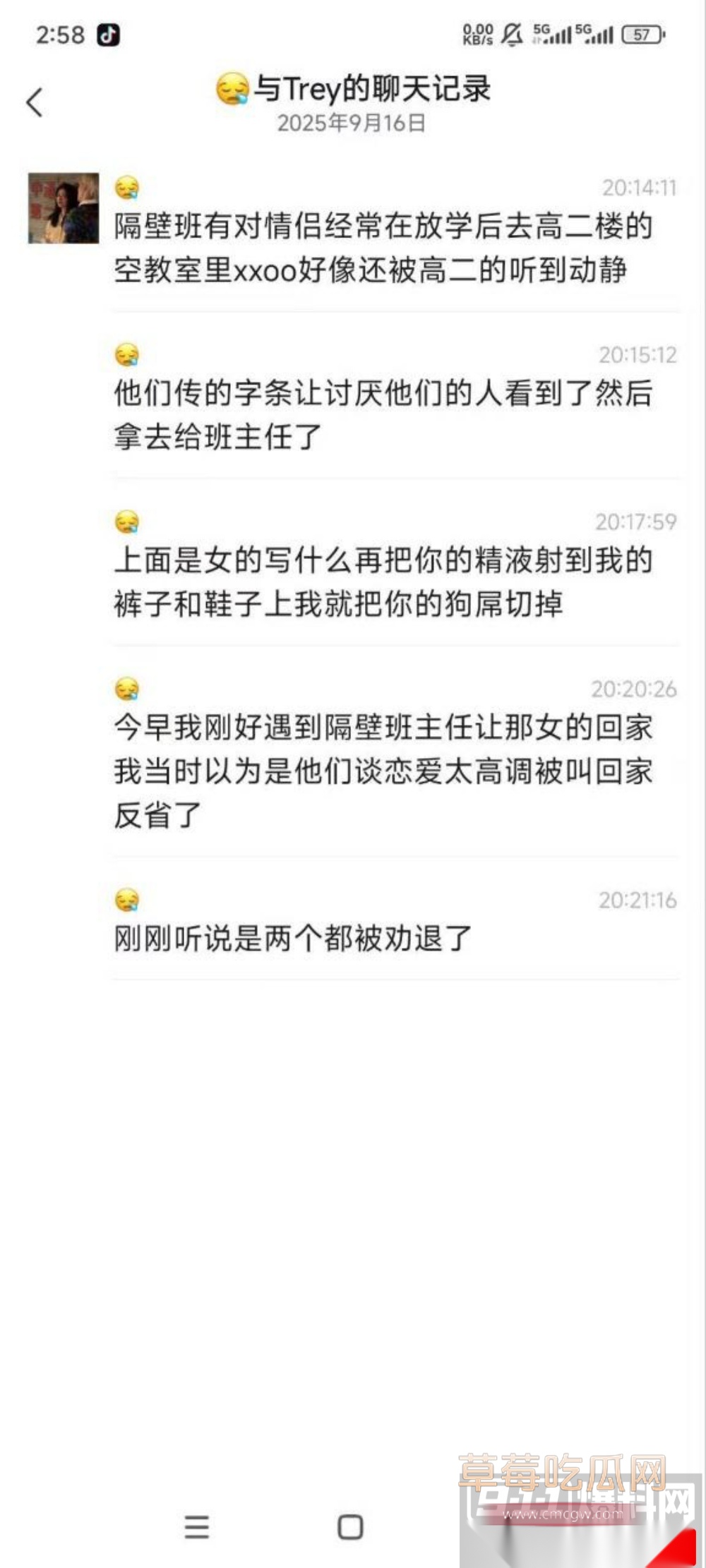
Task: Open the recent apps menu button
Action: 197,1527
